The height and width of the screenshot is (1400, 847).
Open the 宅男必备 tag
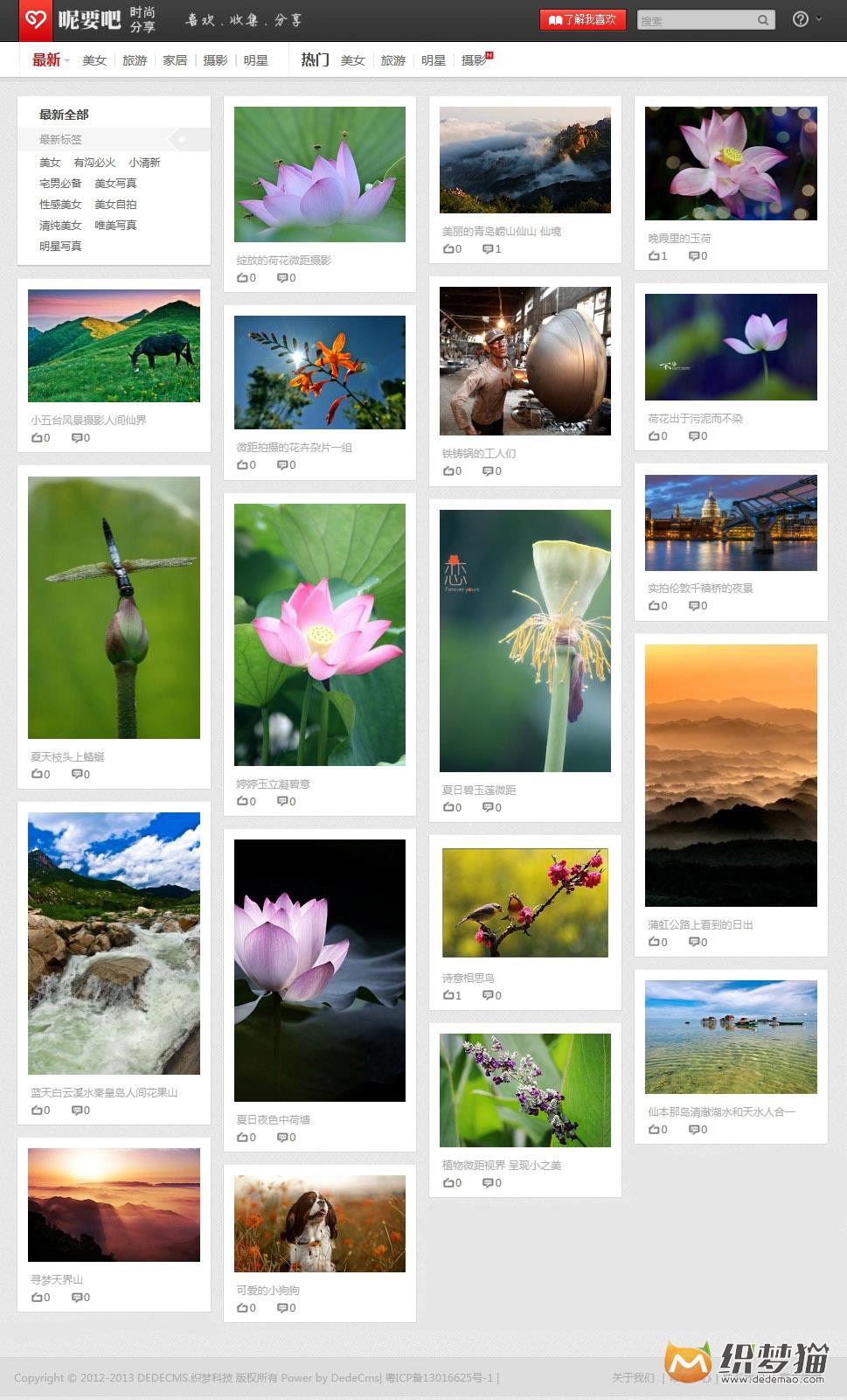60,184
